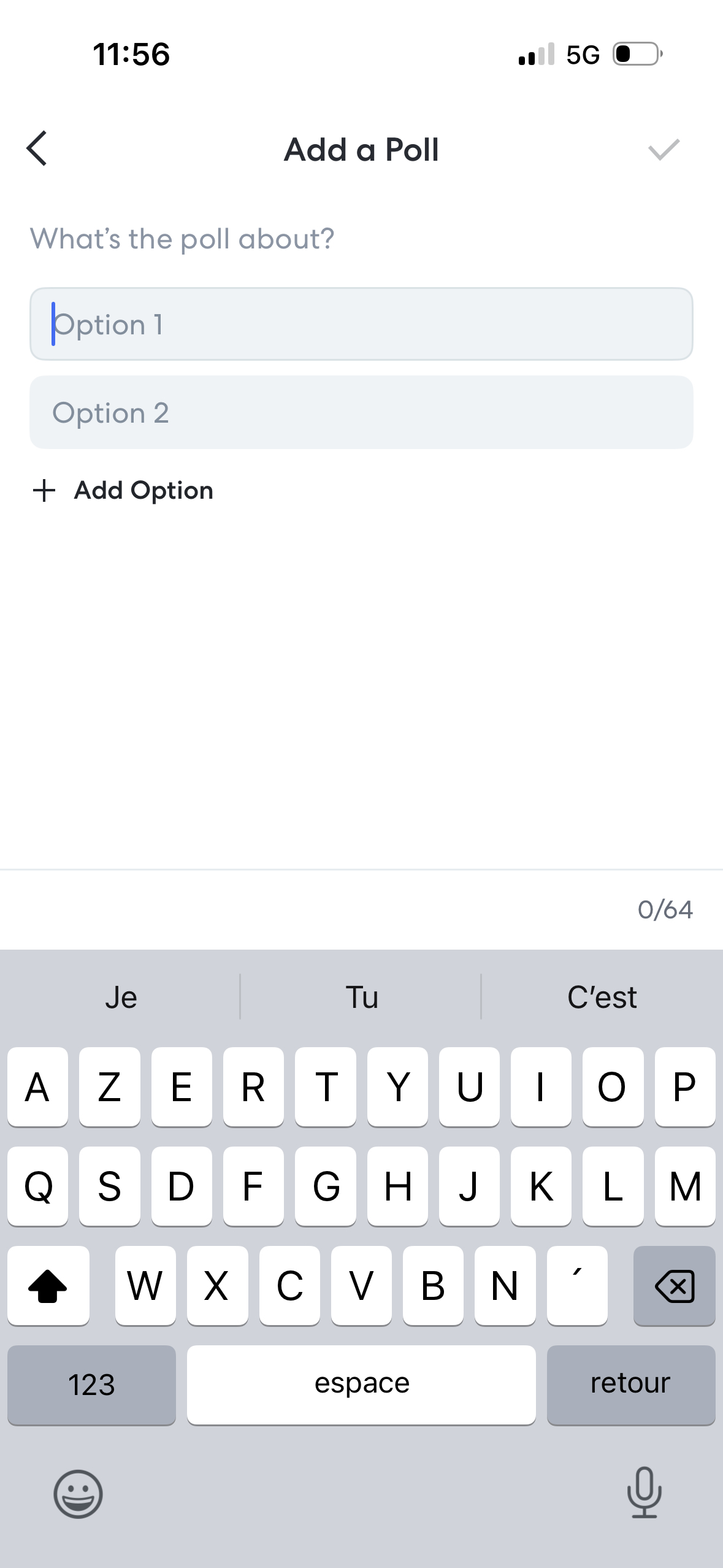Select the Option 2 field
723x1568 pixels.
361,412
